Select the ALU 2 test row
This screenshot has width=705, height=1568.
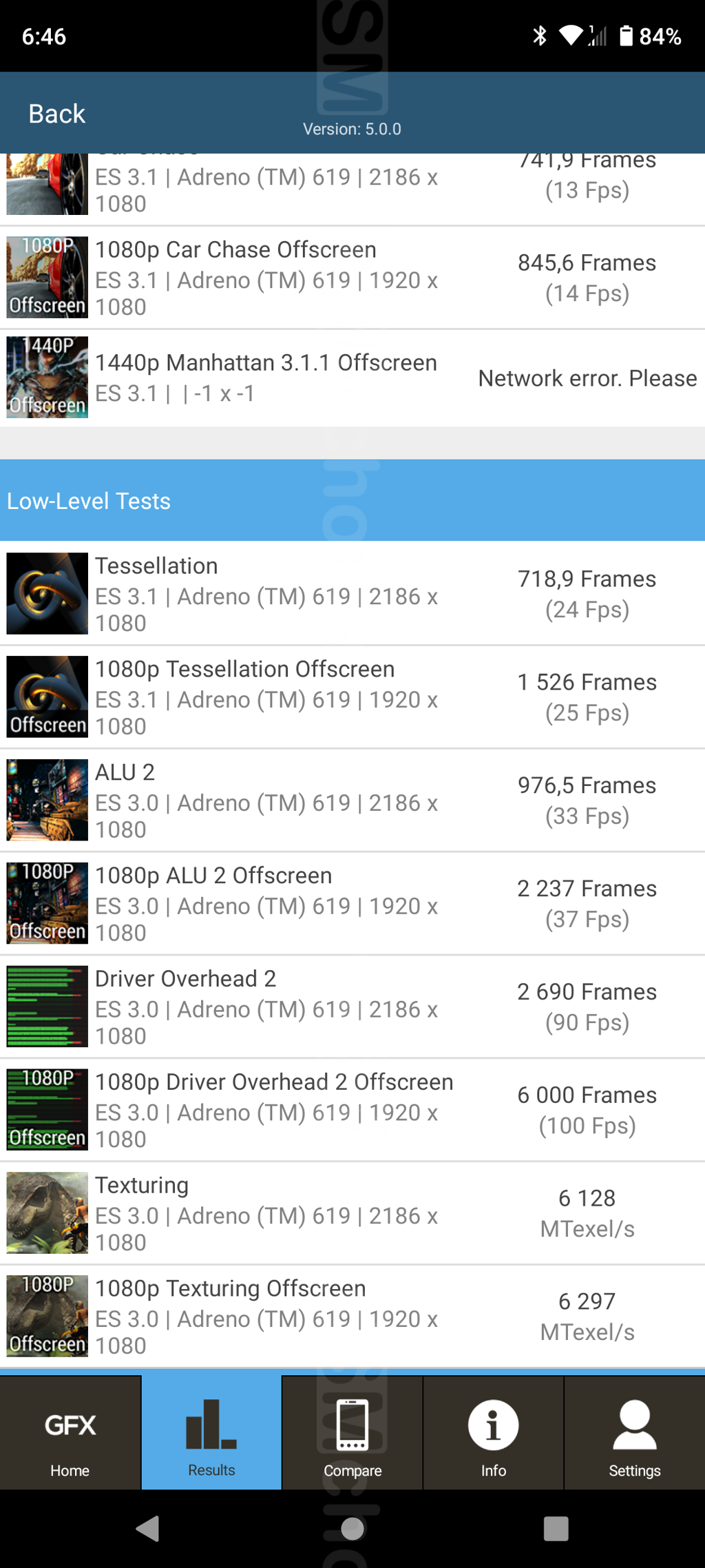352,801
